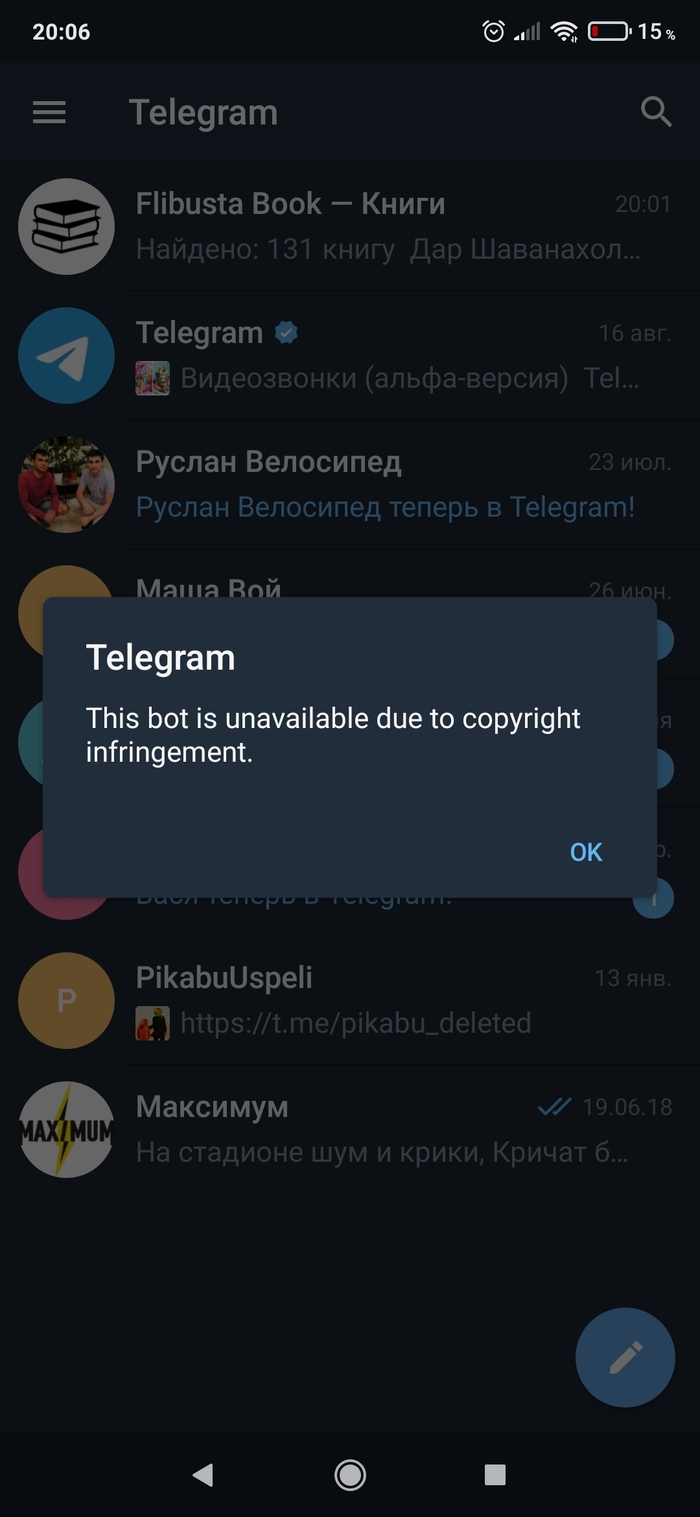
Task: Open the hamburger drawer menu
Action: pyautogui.click(x=49, y=112)
